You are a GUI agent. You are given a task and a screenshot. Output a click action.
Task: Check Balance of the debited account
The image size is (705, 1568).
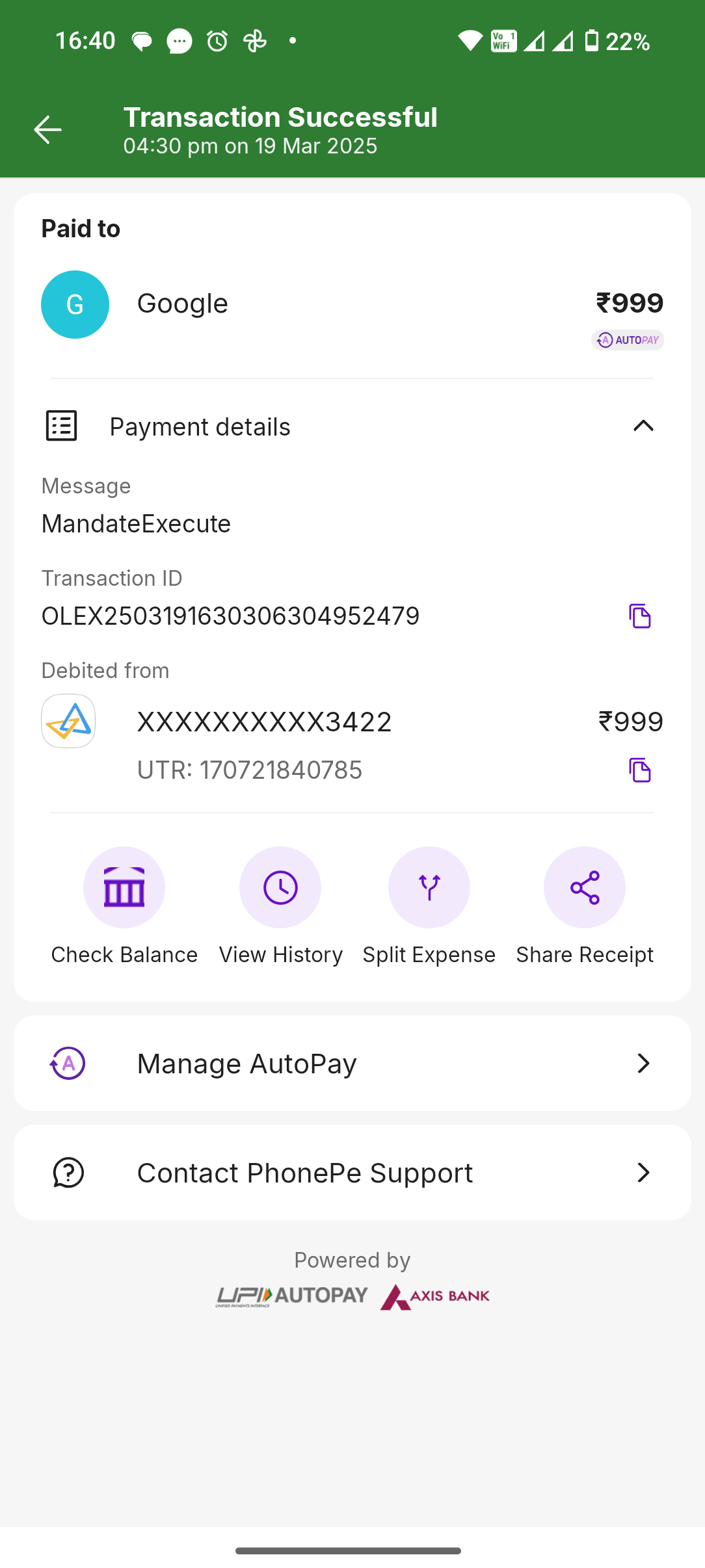[124, 906]
